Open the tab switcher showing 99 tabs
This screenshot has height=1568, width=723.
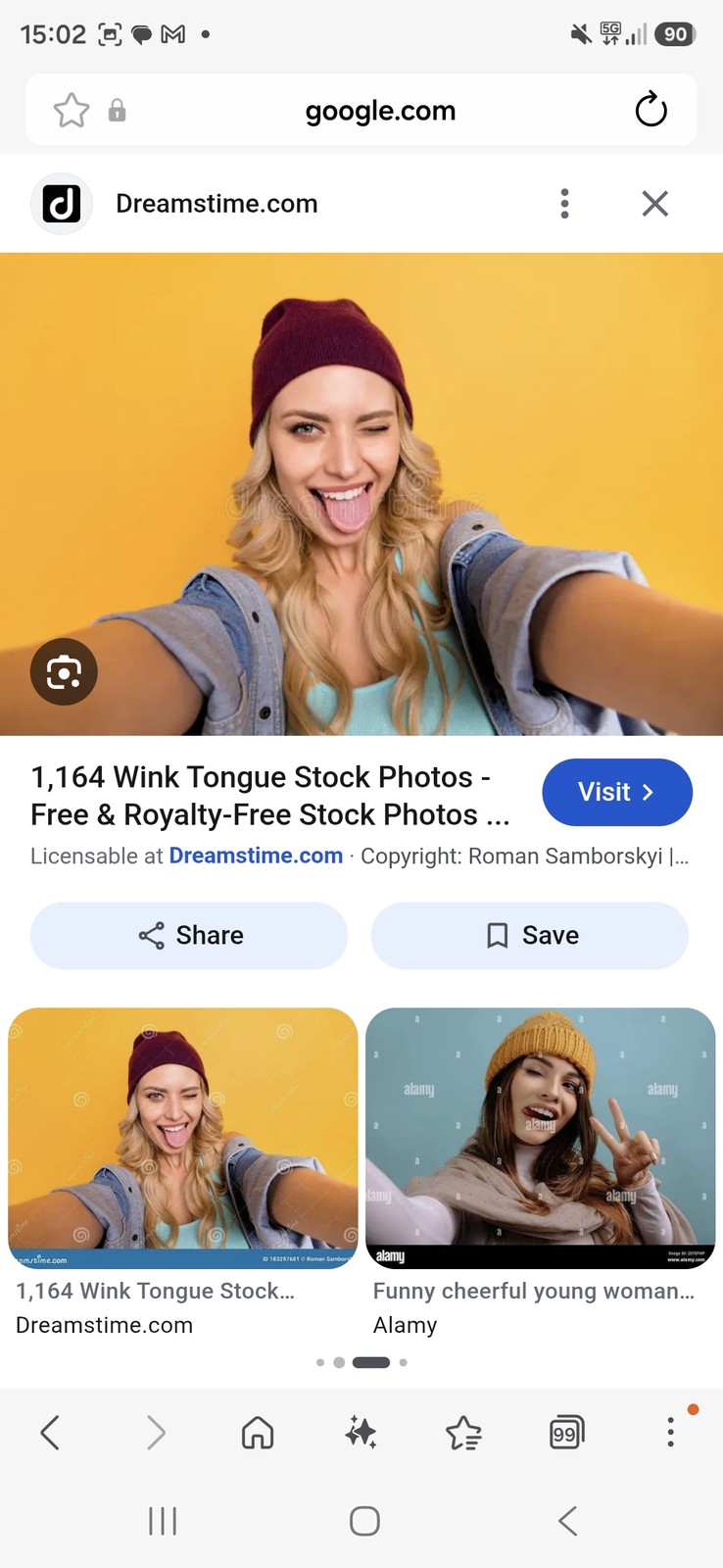pos(566,1433)
